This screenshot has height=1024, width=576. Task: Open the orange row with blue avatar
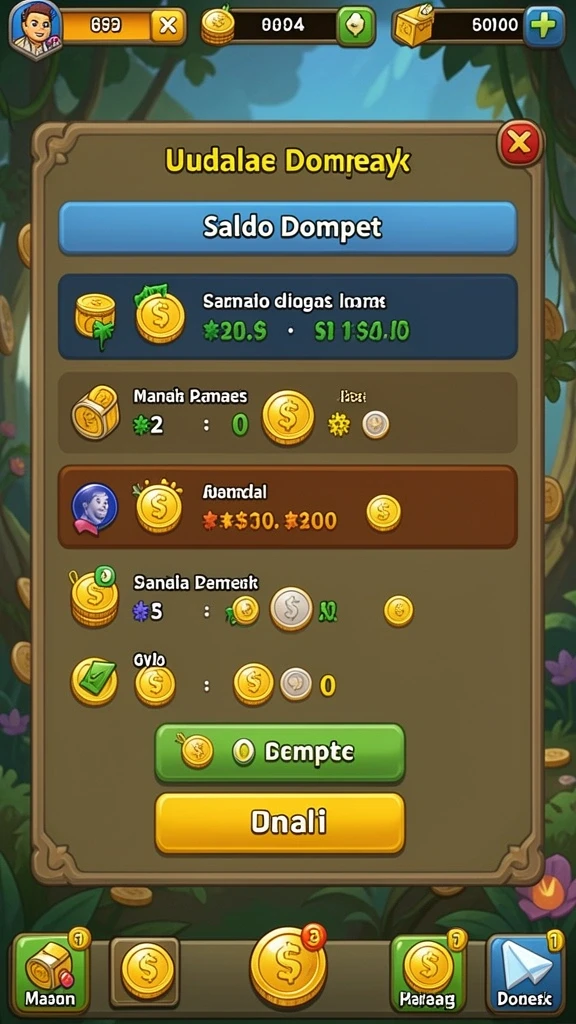point(287,507)
